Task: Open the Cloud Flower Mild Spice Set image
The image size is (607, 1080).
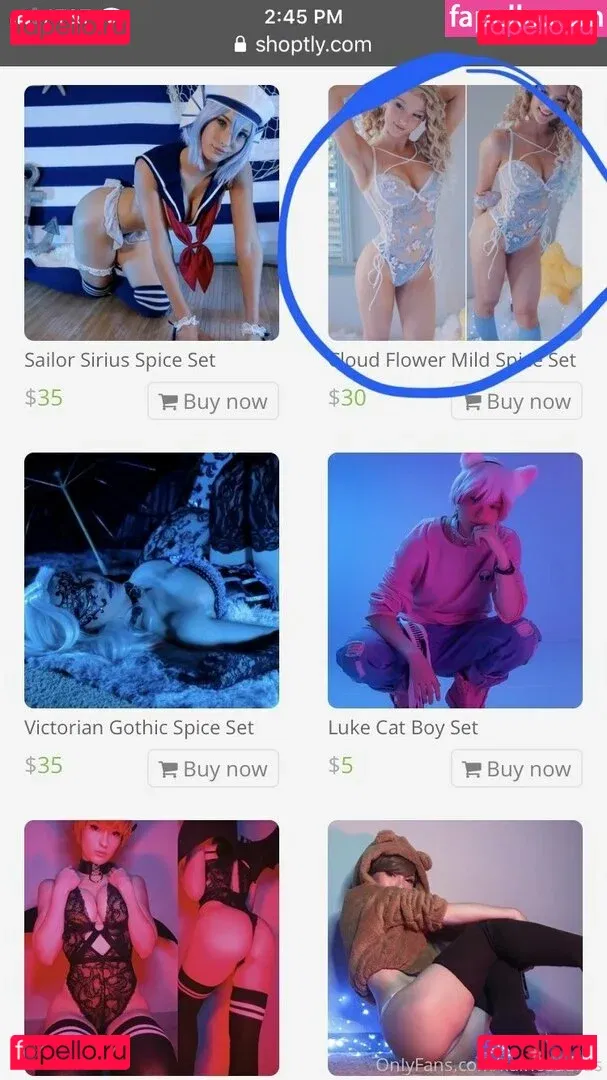Action: pyautogui.click(x=455, y=212)
